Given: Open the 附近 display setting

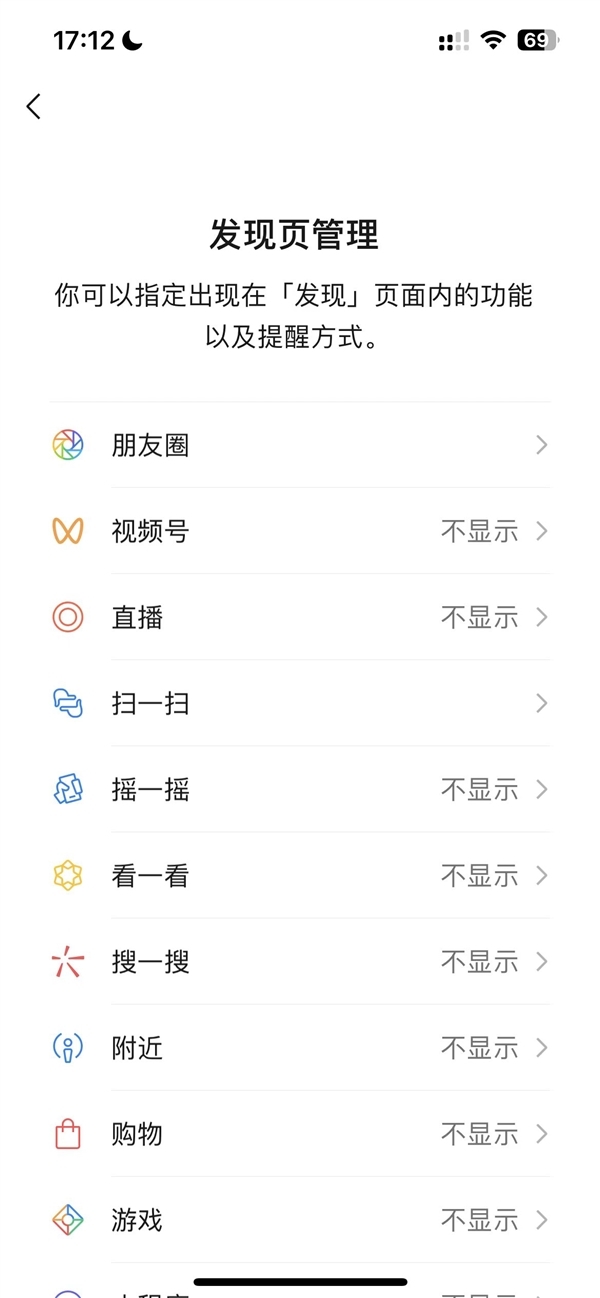Looking at the screenshot, I should point(300,1047).
